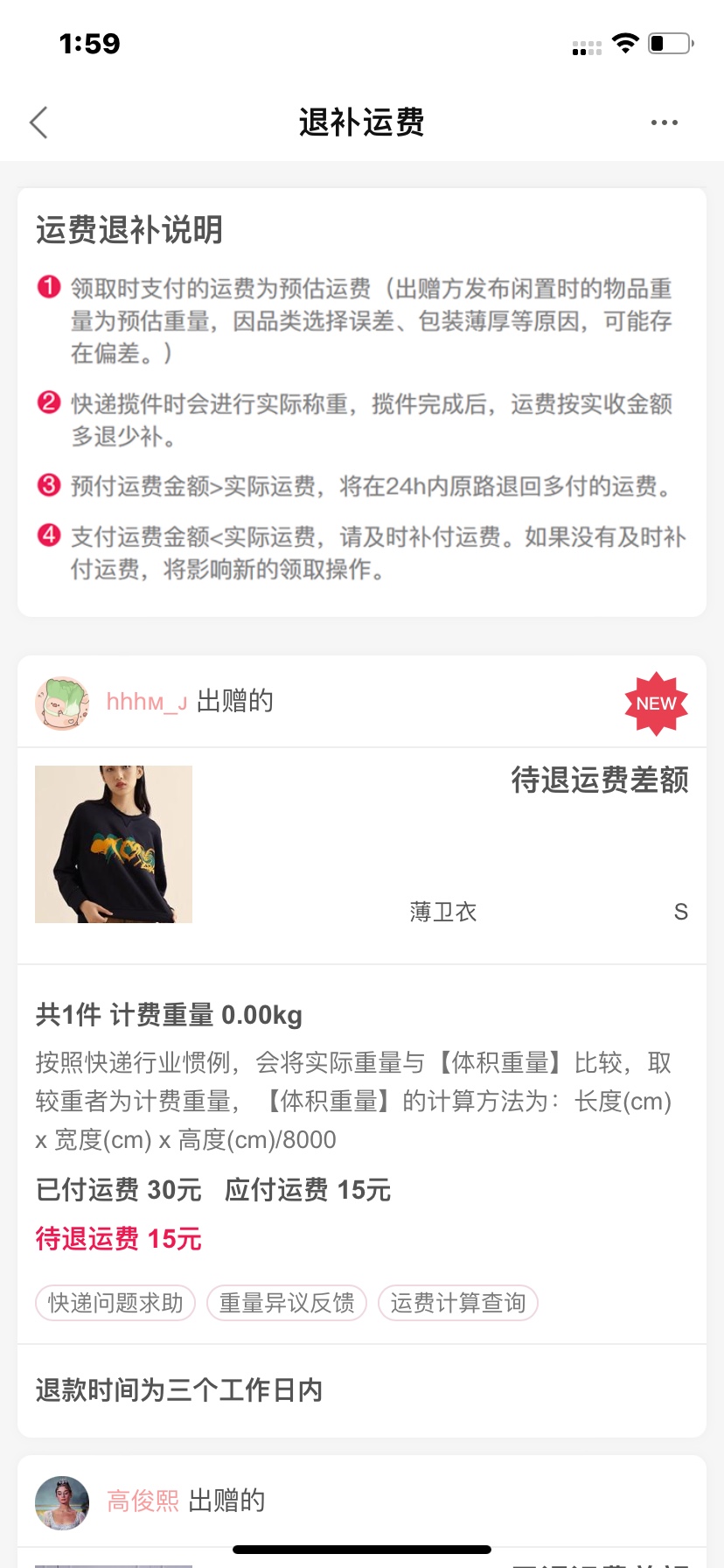Open hhhм_J's profile avatar

[61, 702]
